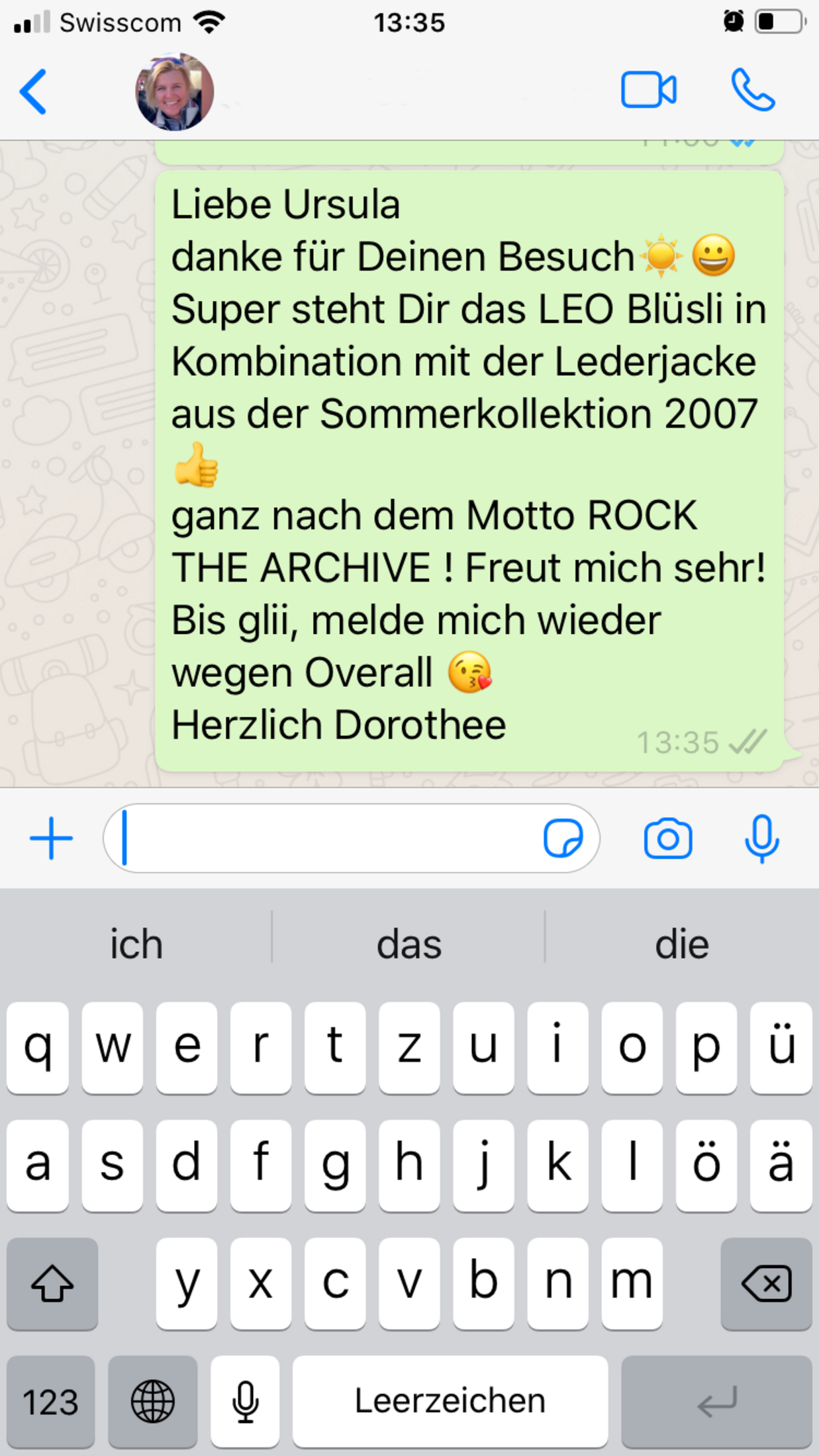Insert the suggested word "das"
This screenshot has height=1456, width=819.
[x=409, y=944]
